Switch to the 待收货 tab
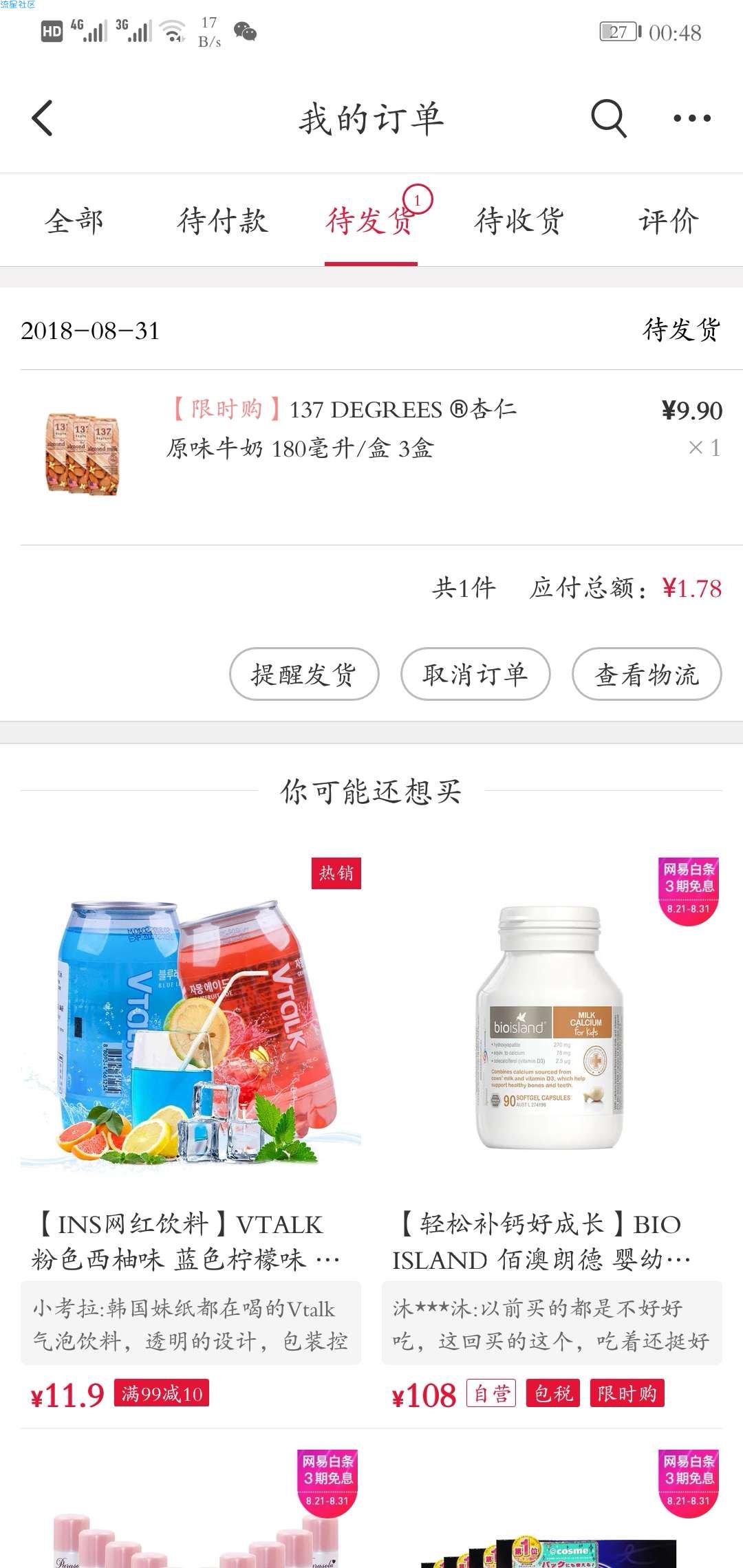Screen dimensions: 743x1568 coord(519,221)
